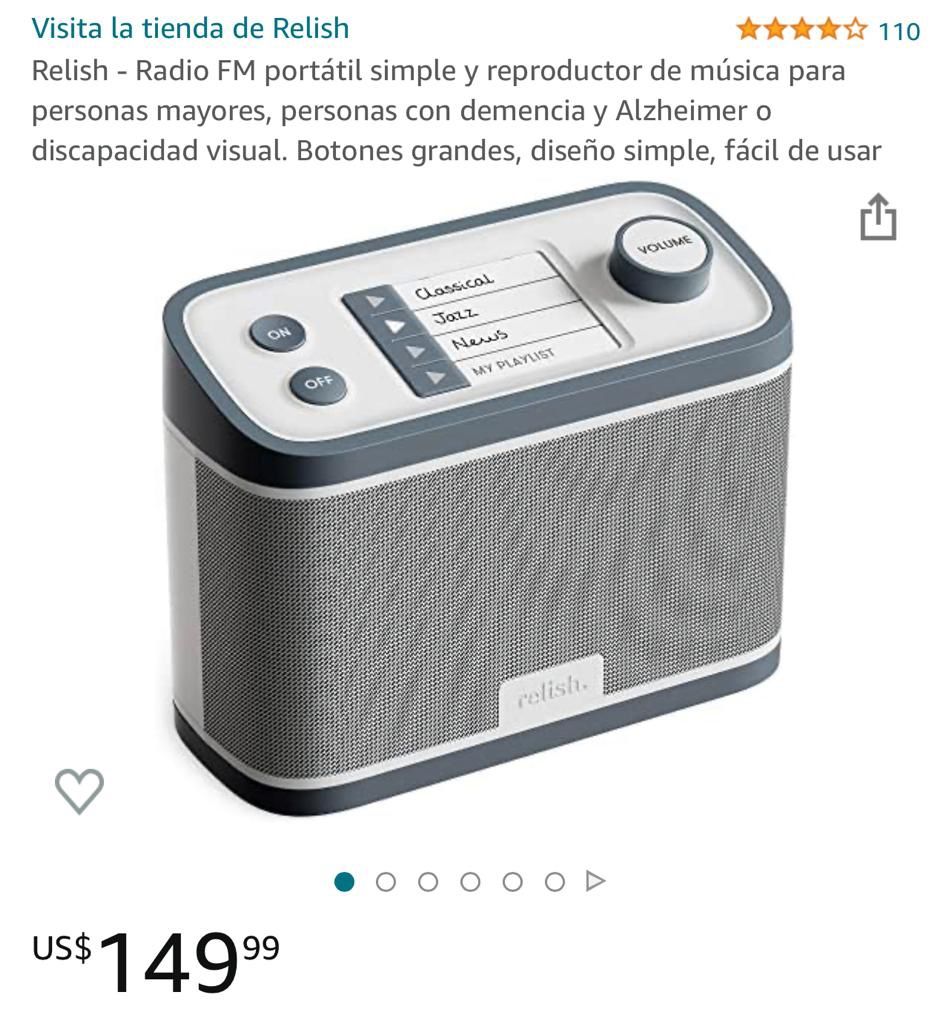Play the product video triangle indicator
This screenshot has width=952, height=1024.
point(595,882)
